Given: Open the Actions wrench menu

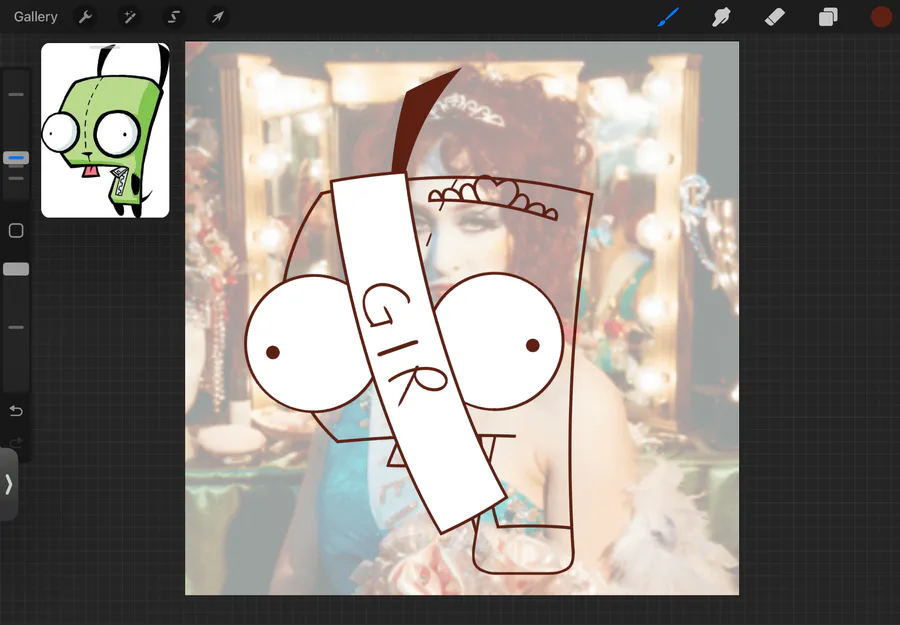Looking at the screenshot, I should [x=86, y=17].
